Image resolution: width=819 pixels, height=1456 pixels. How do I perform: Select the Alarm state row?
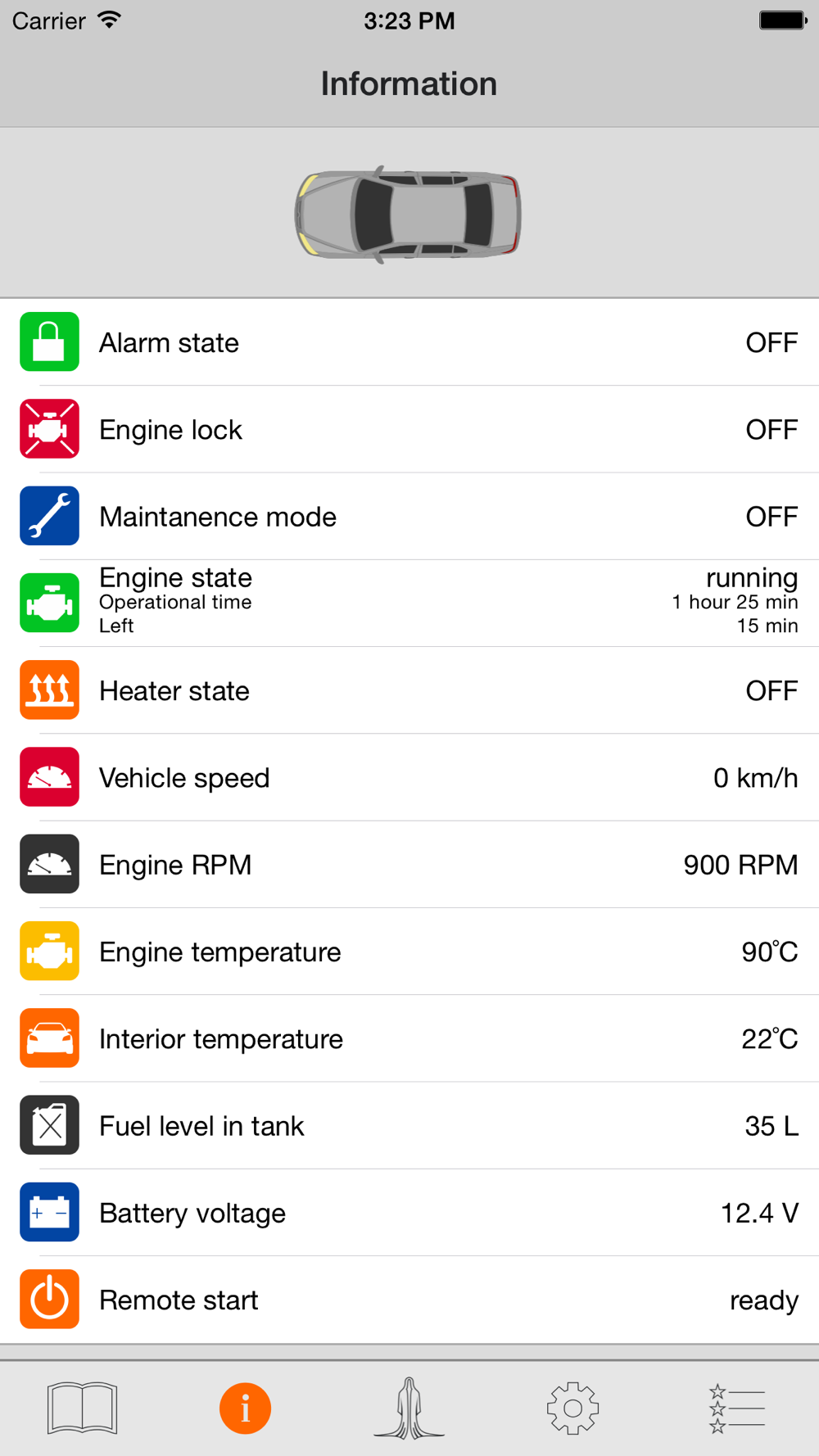(409, 342)
